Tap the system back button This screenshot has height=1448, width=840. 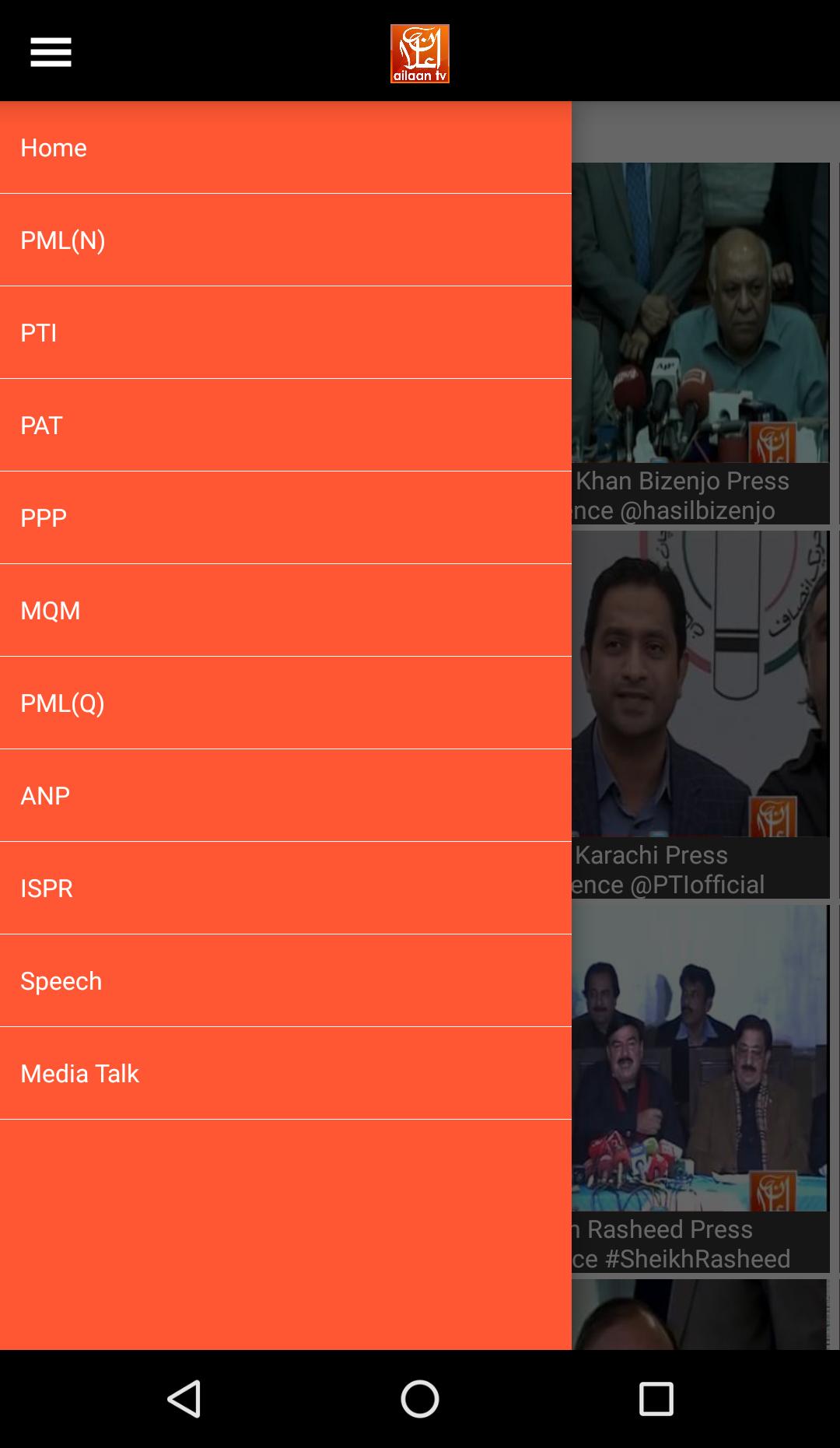coord(184,1399)
